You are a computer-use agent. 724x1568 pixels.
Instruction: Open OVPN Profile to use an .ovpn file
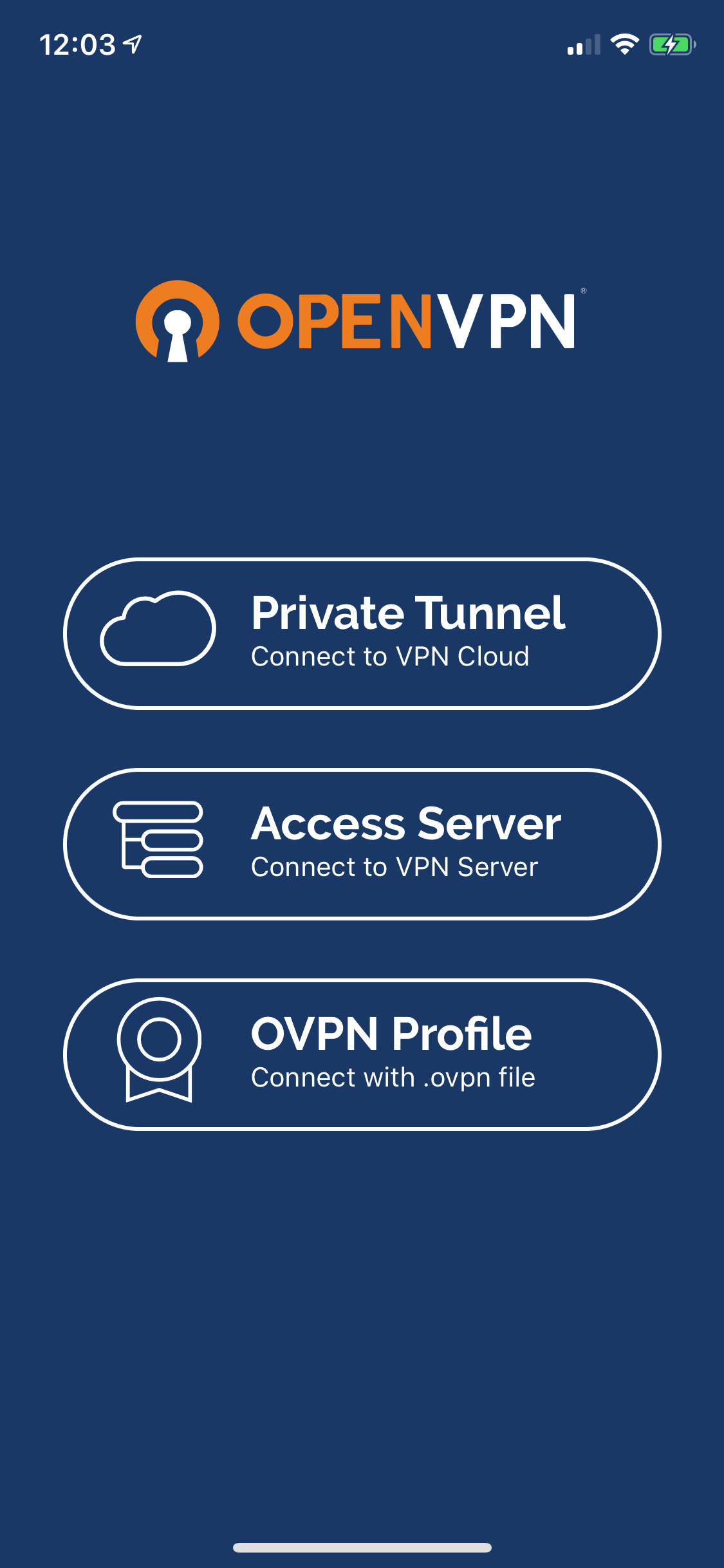[362, 1054]
